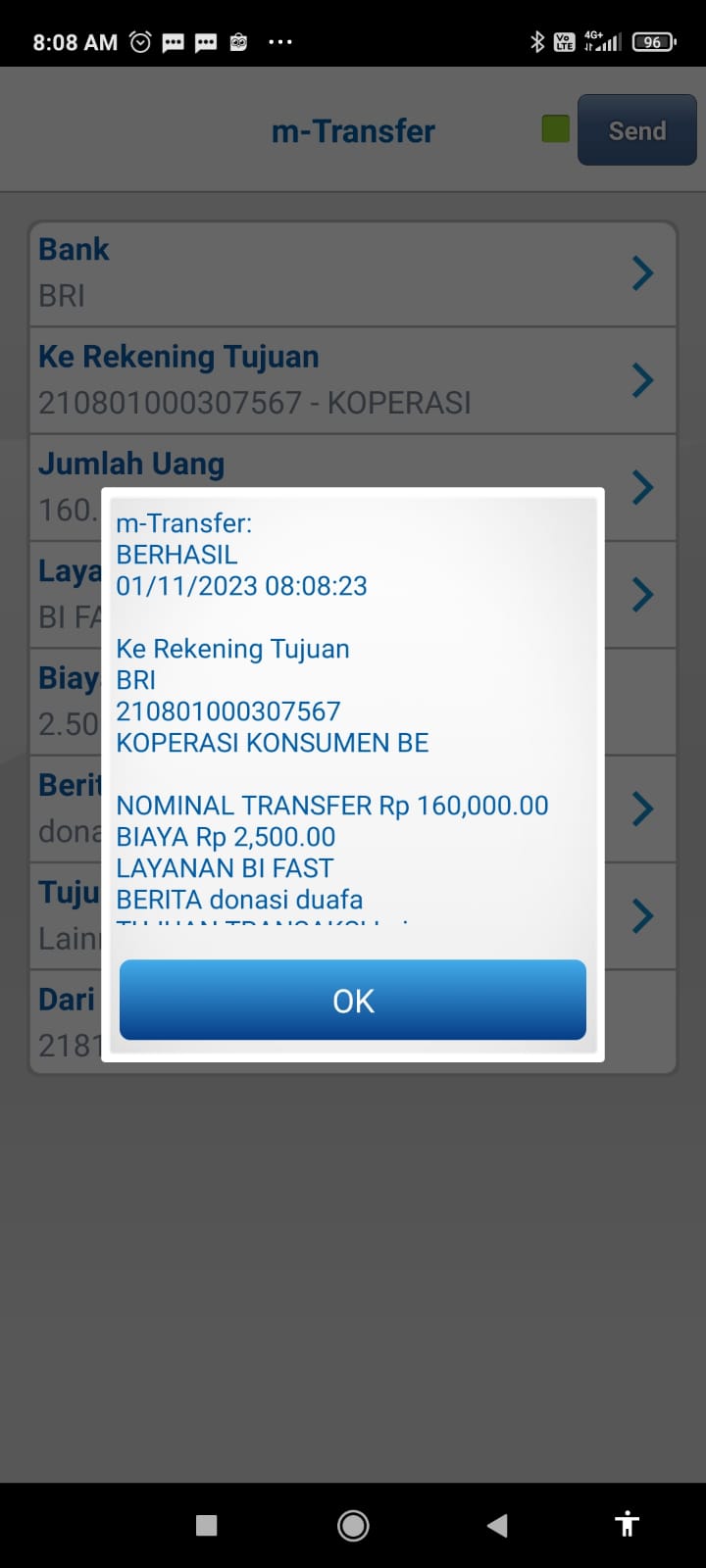
Task: Open the Ke Rekening Tujuan row
Action: tap(353, 380)
